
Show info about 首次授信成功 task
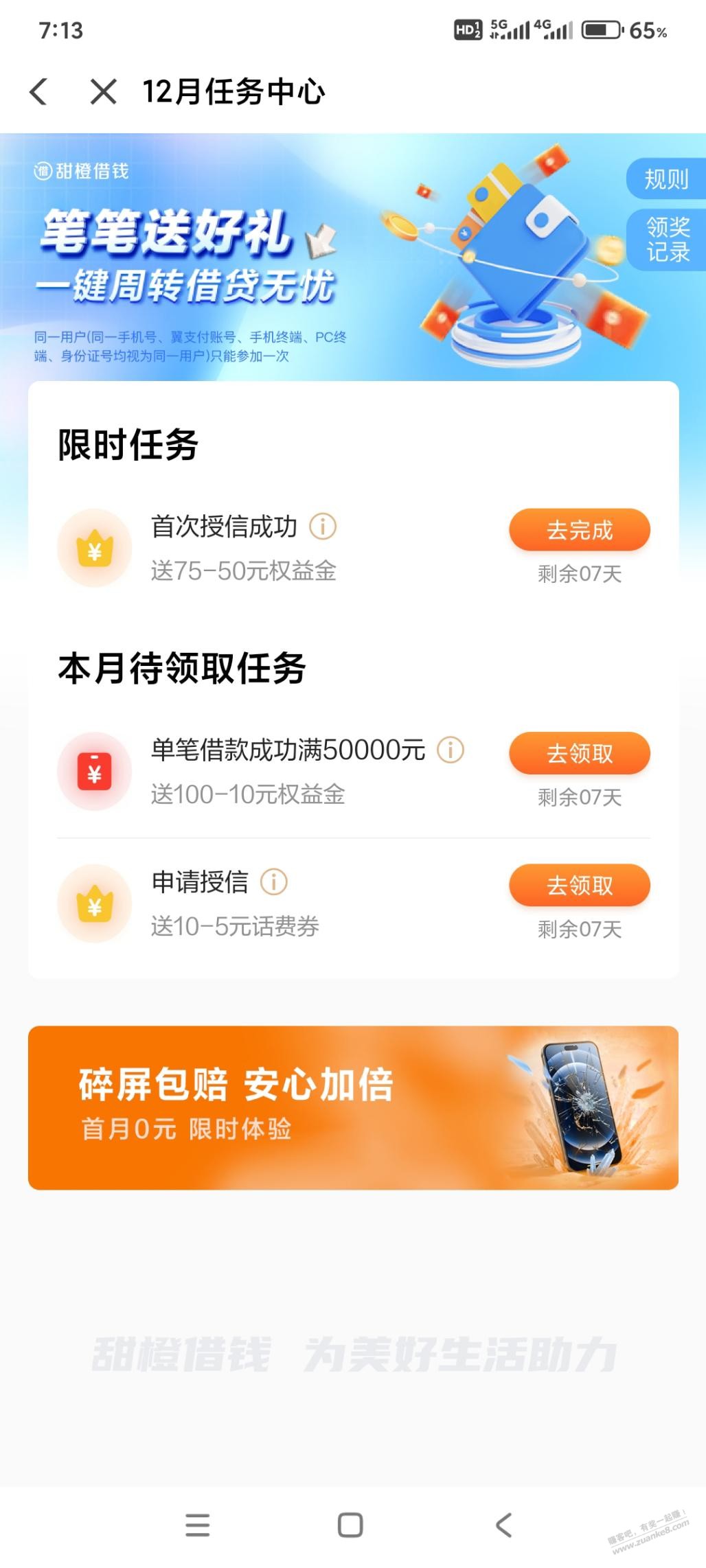[x=323, y=527]
